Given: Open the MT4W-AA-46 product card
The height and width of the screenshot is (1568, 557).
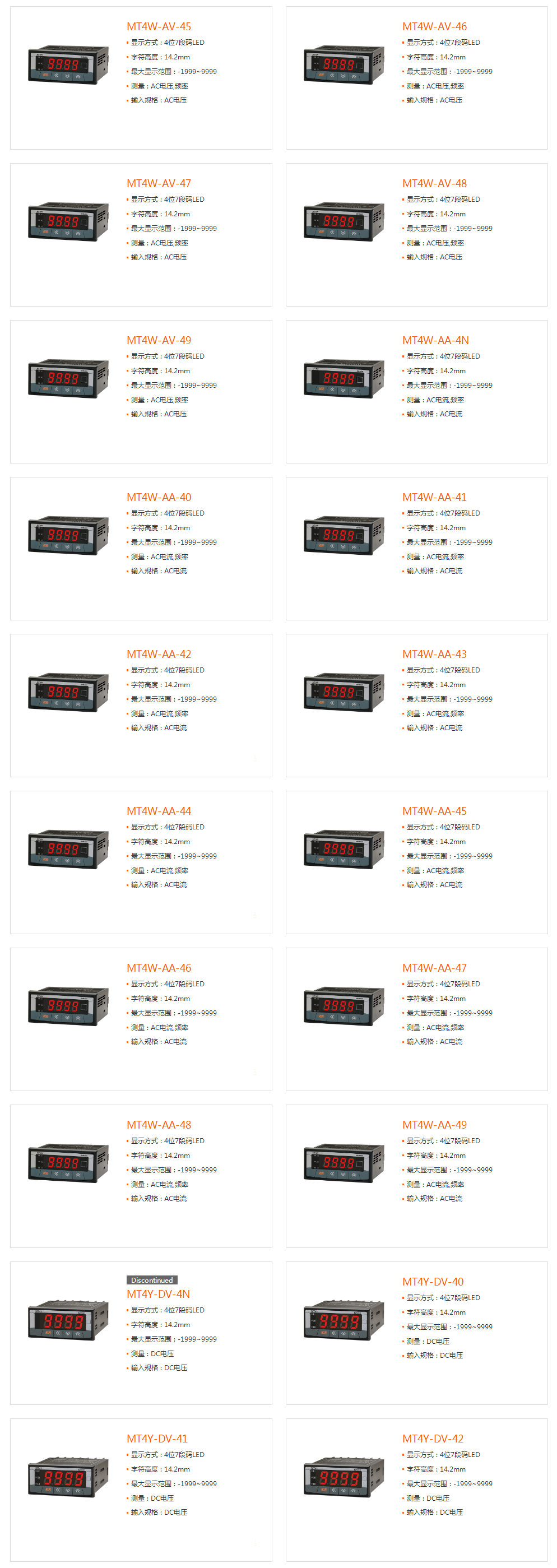Looking at the screenshot, I should click(x=158, y=968).
